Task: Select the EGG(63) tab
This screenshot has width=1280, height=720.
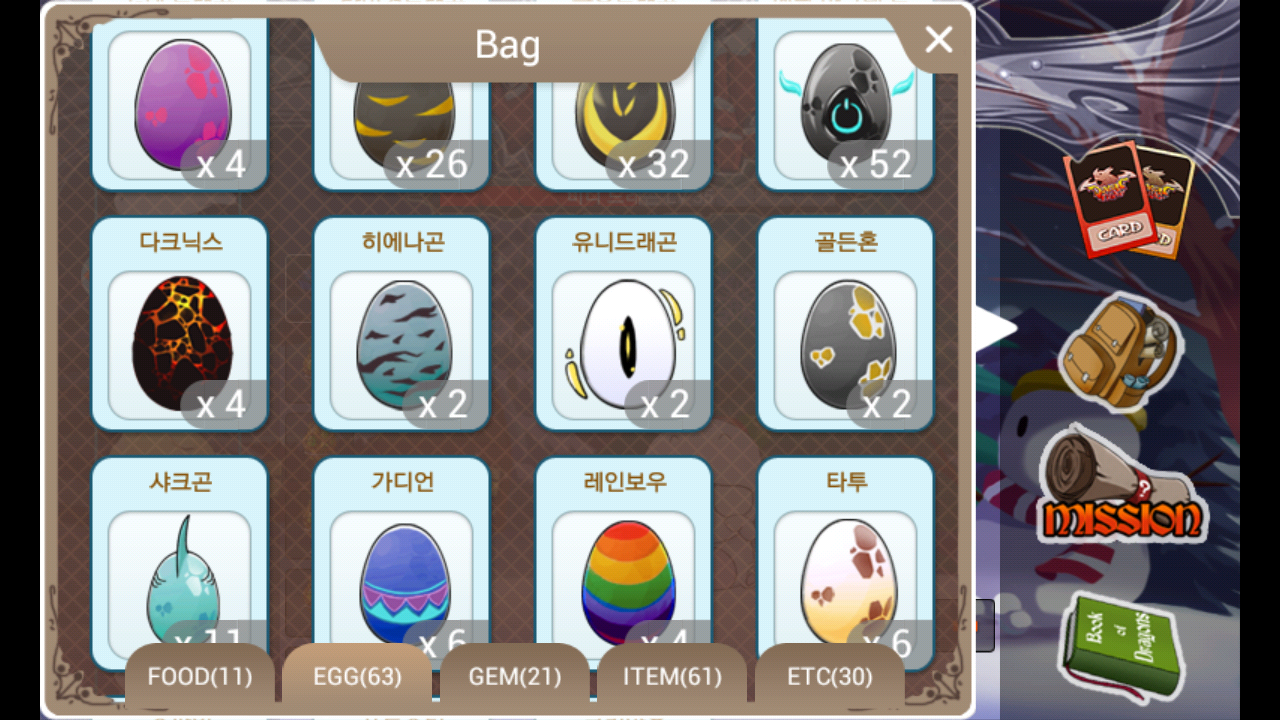Action: [x=357, y=677]
